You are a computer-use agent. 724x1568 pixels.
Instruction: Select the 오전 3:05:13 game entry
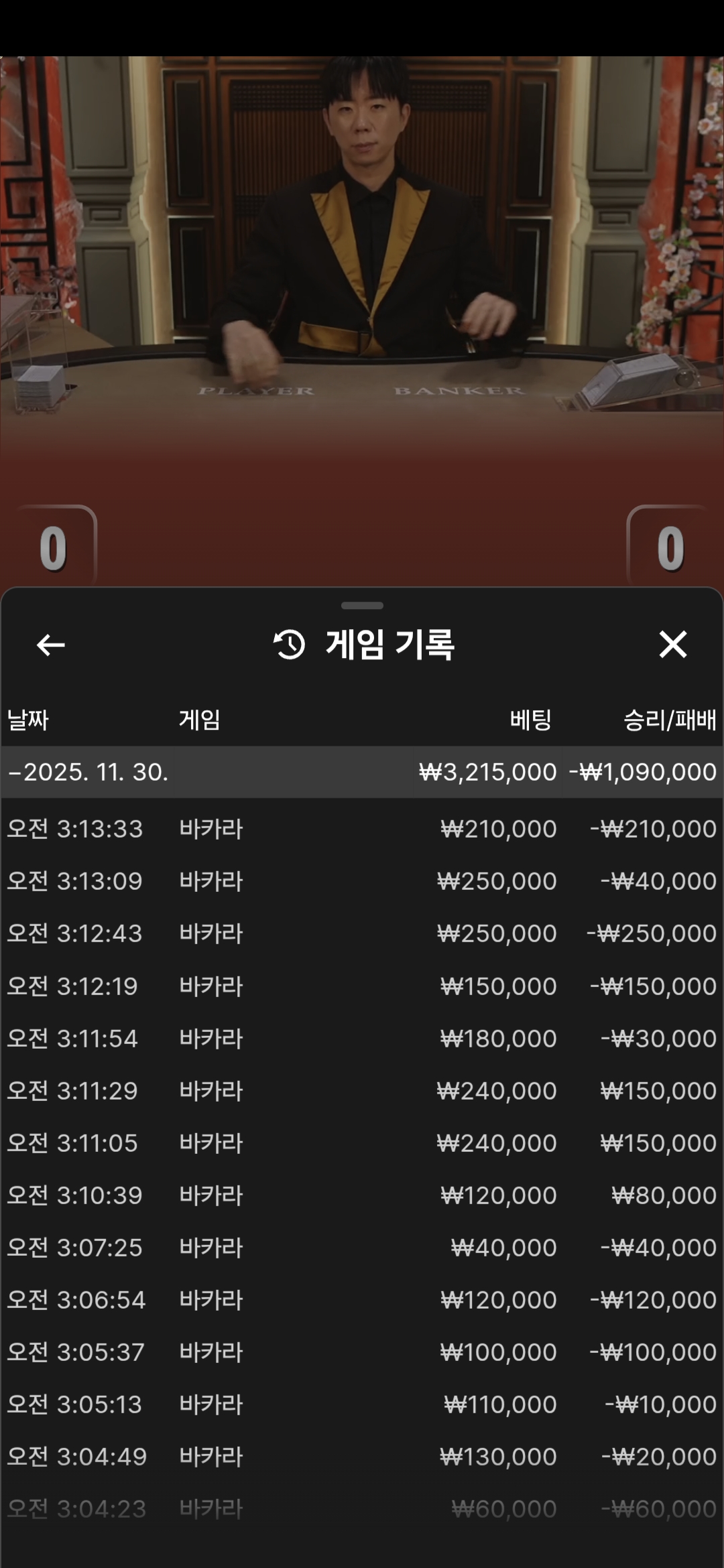(362, 1404)
